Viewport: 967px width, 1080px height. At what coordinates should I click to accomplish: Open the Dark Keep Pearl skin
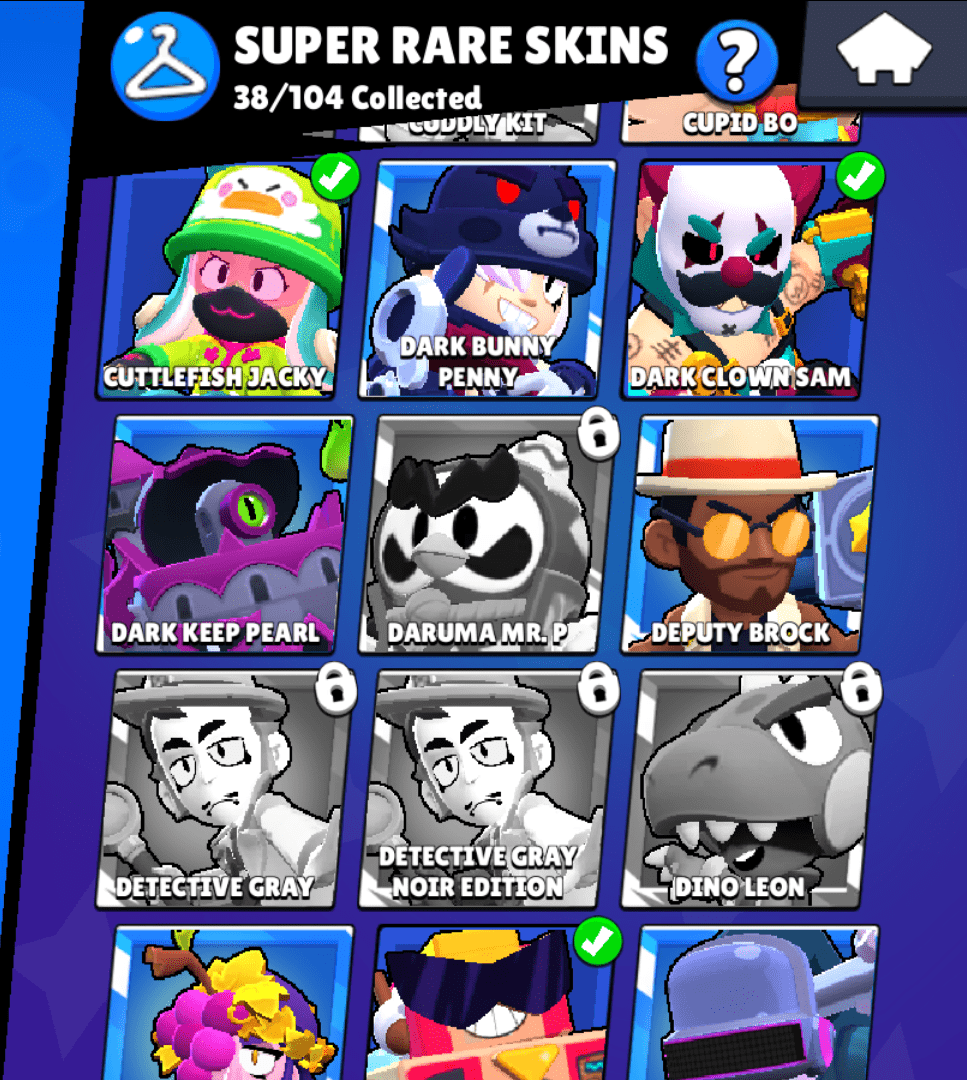tap(226, 535)
